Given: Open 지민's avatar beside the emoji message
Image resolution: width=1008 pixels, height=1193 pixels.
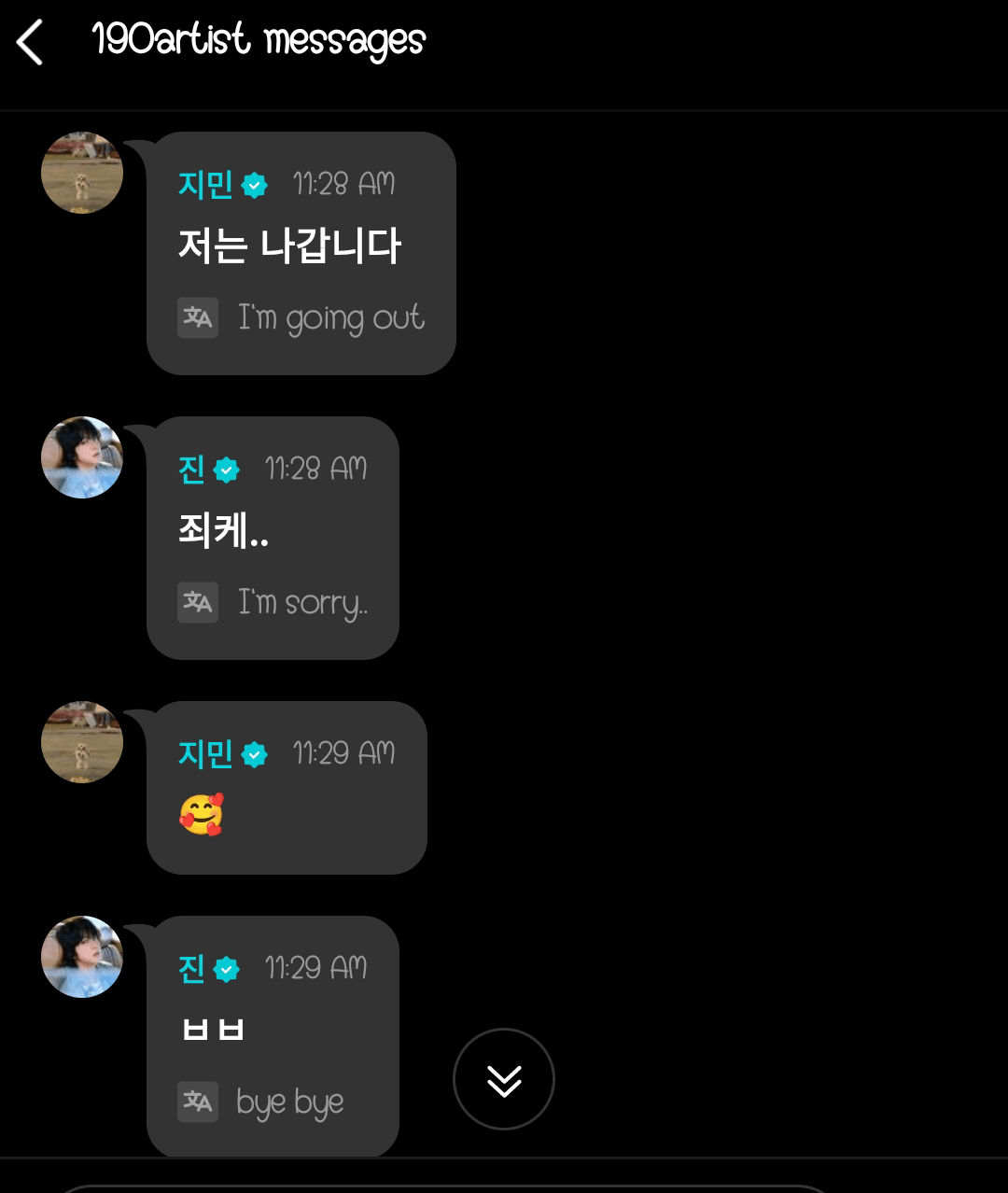Looking at the screenshot, I should point(82,742).
